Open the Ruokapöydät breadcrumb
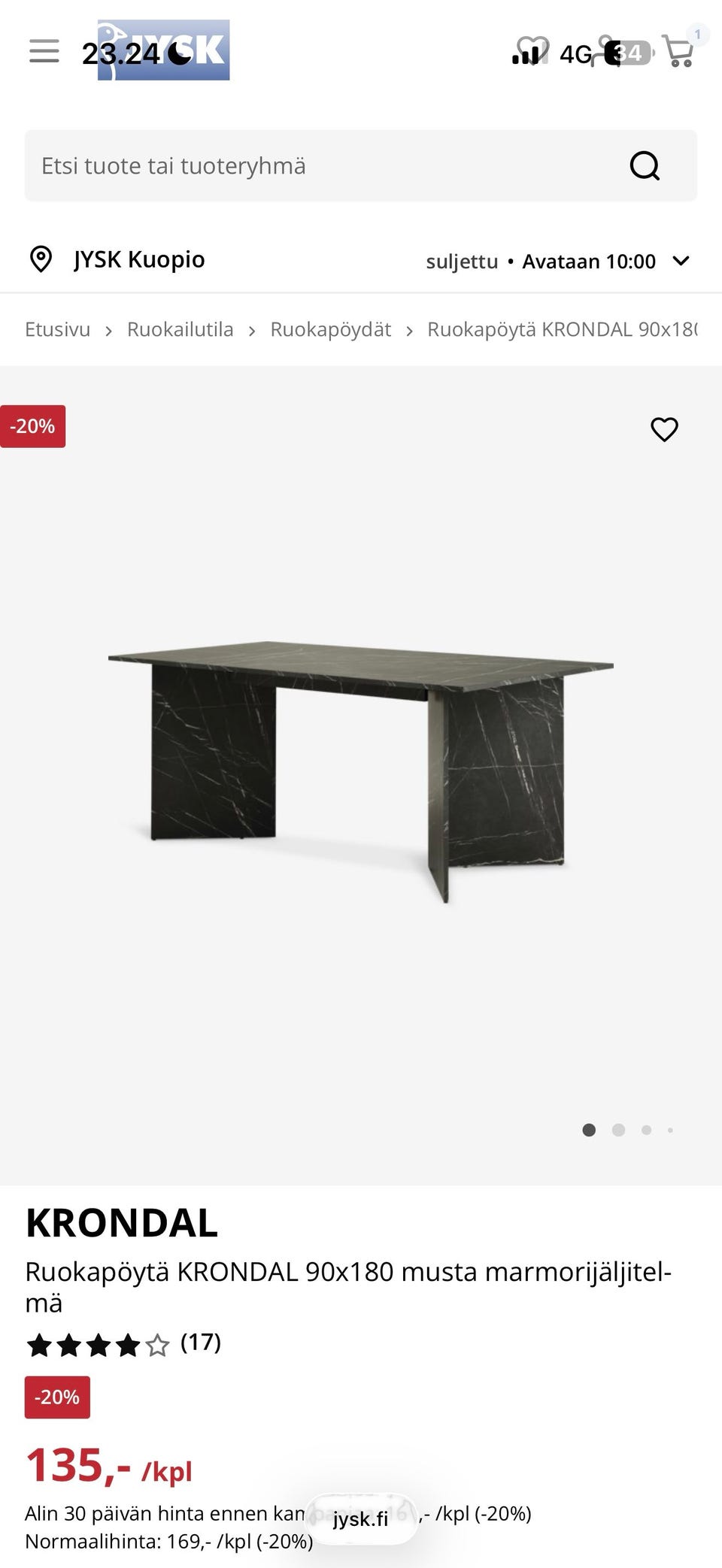 tap(330, 329)
